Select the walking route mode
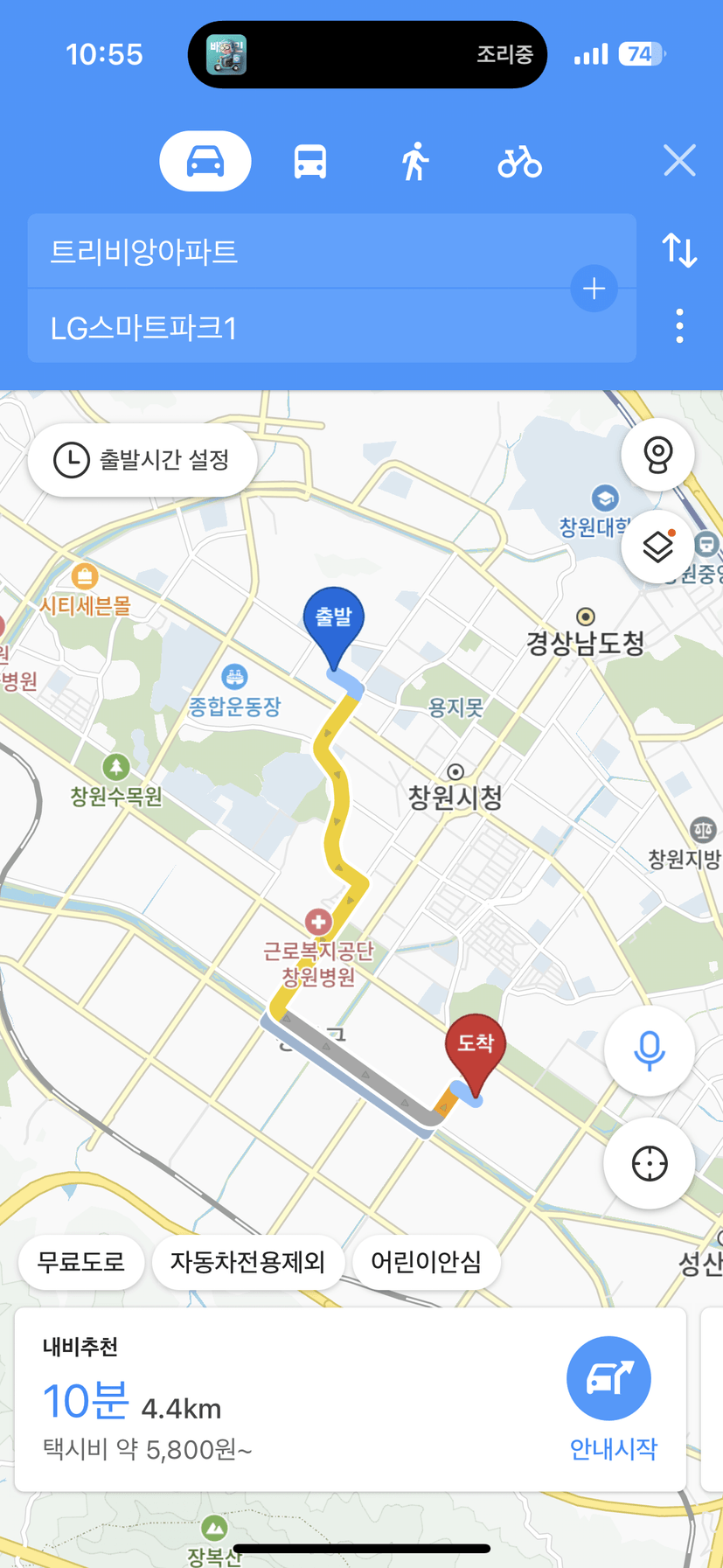Screen dimensions: 723x1568 point(415,162)
